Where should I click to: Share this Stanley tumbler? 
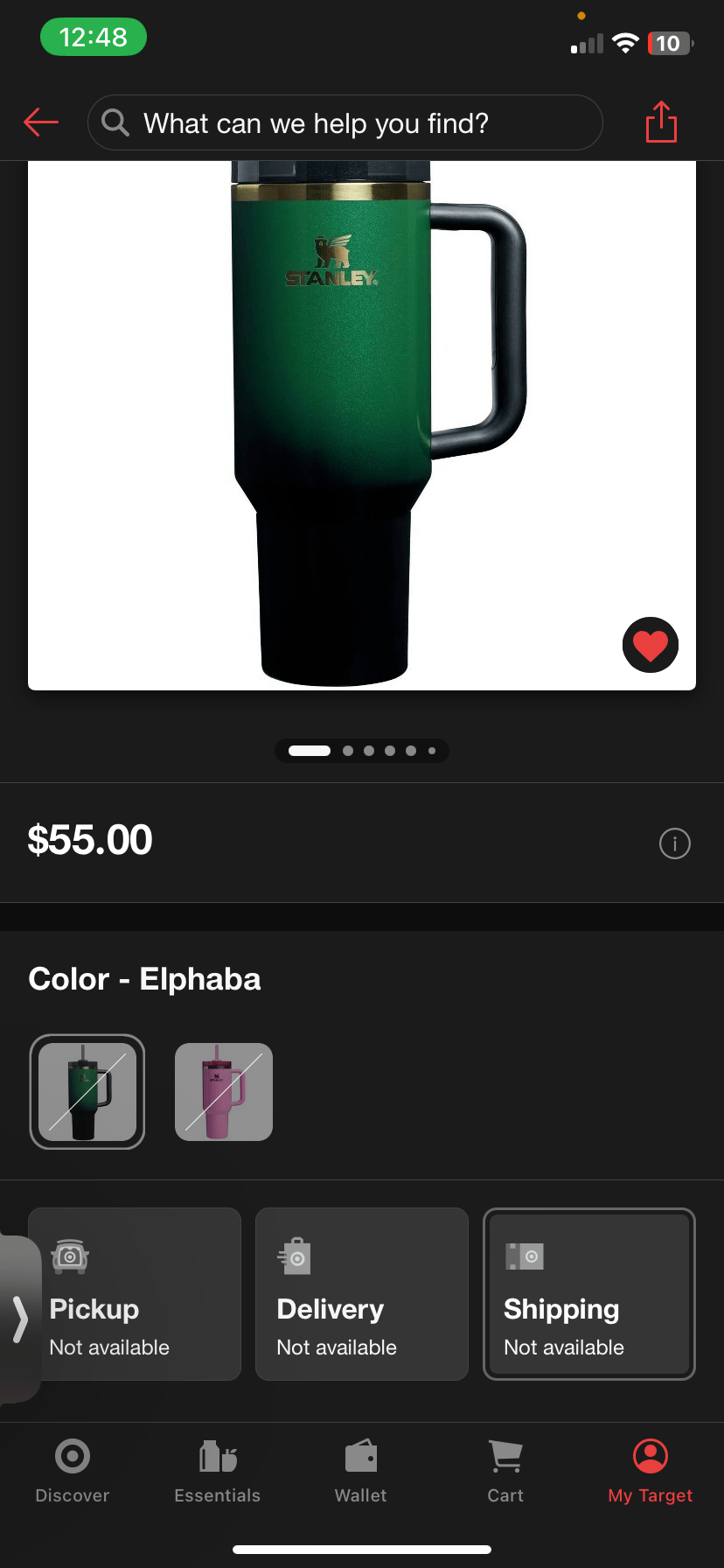(661, 122)
